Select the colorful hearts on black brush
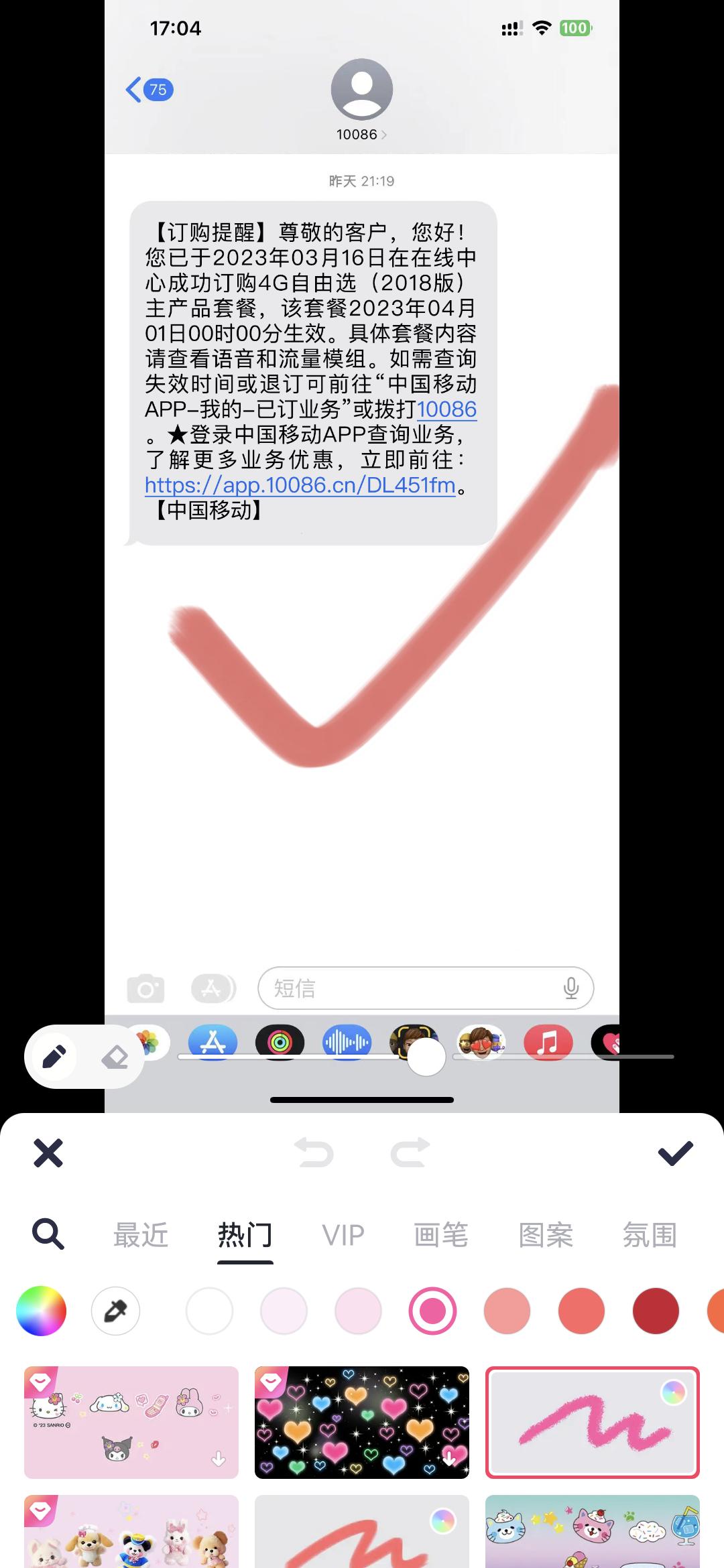Viewport: 724px width, 1568px height. click(362, 1422)
